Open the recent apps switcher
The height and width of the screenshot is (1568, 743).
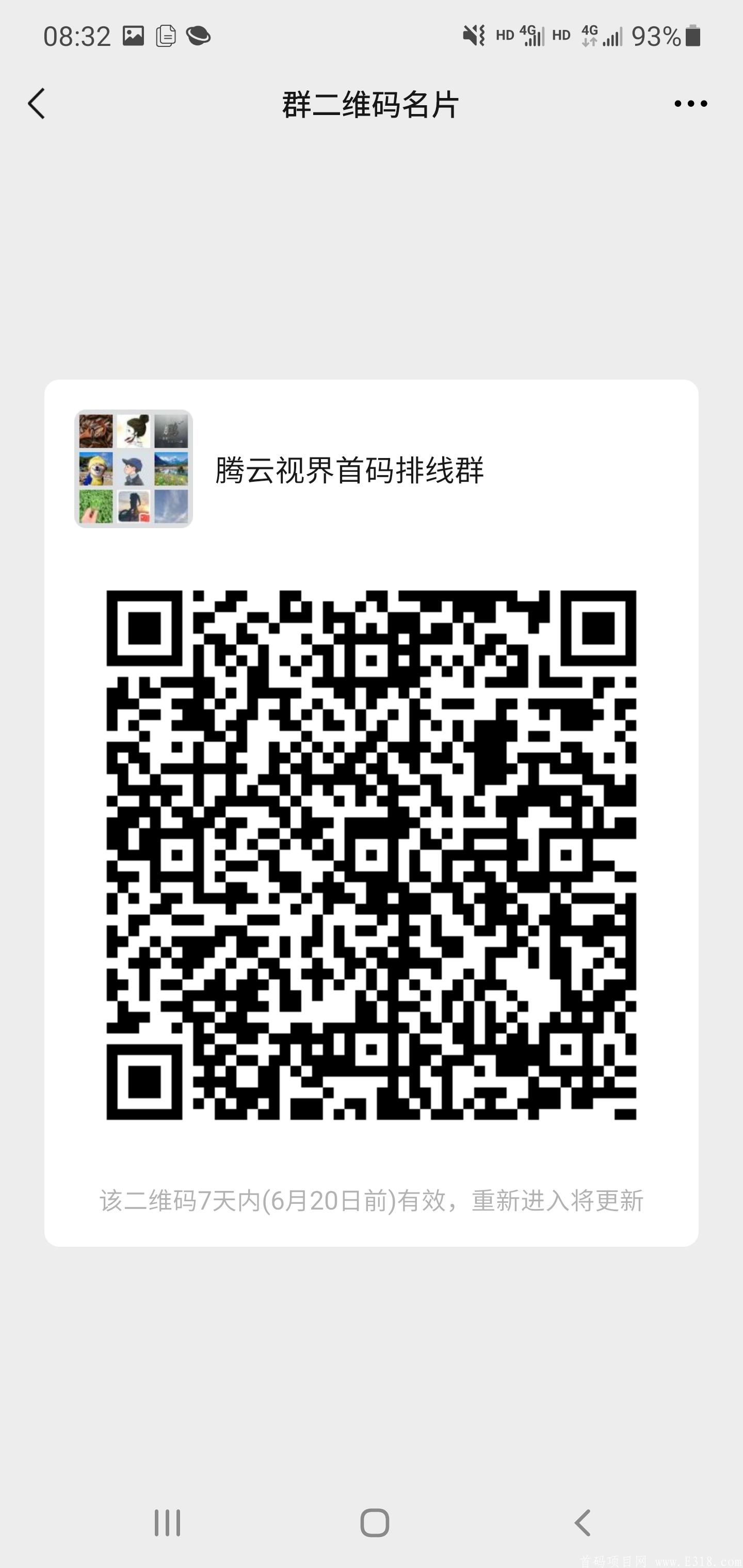tap(167, 1523)
